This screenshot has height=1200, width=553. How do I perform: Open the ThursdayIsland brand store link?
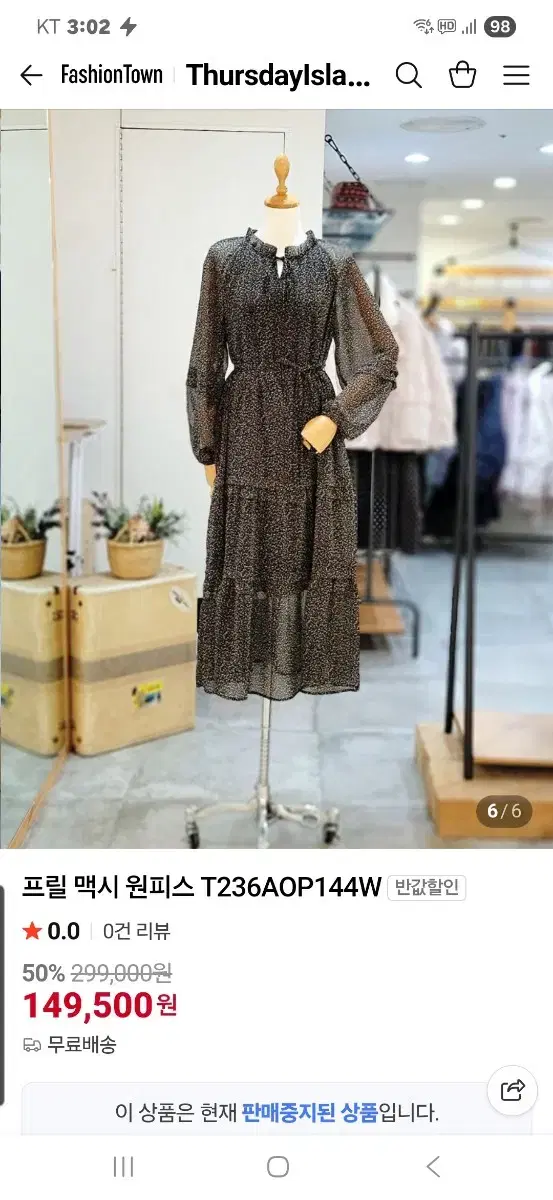click(278, 75)
